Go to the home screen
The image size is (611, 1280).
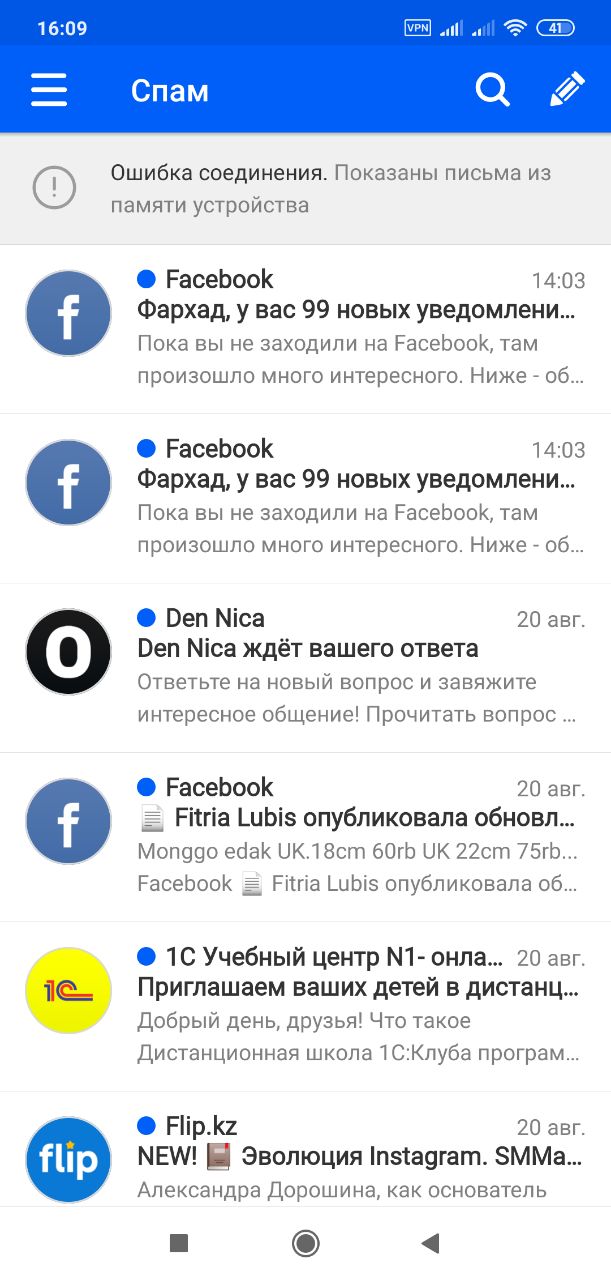tap(305, 1243)
